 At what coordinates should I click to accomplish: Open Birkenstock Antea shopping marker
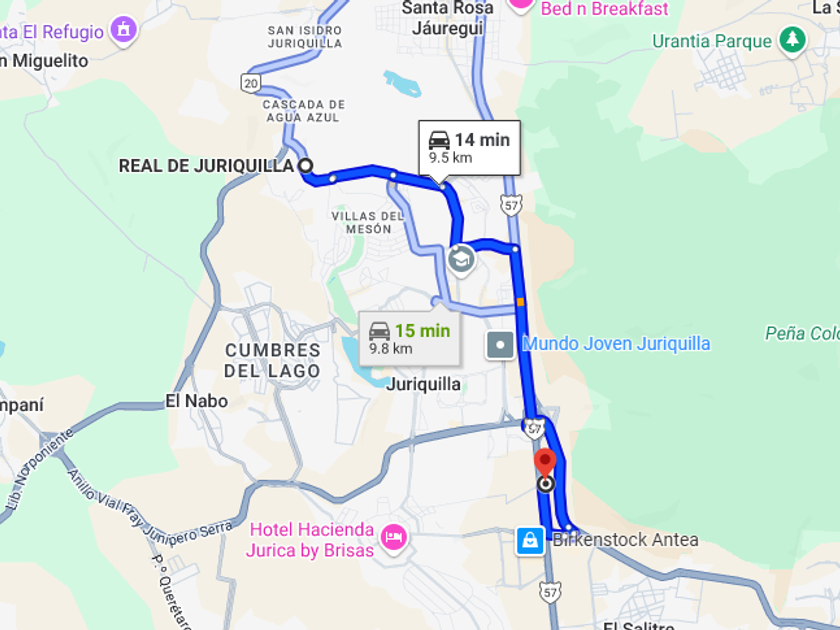(530, 541)
